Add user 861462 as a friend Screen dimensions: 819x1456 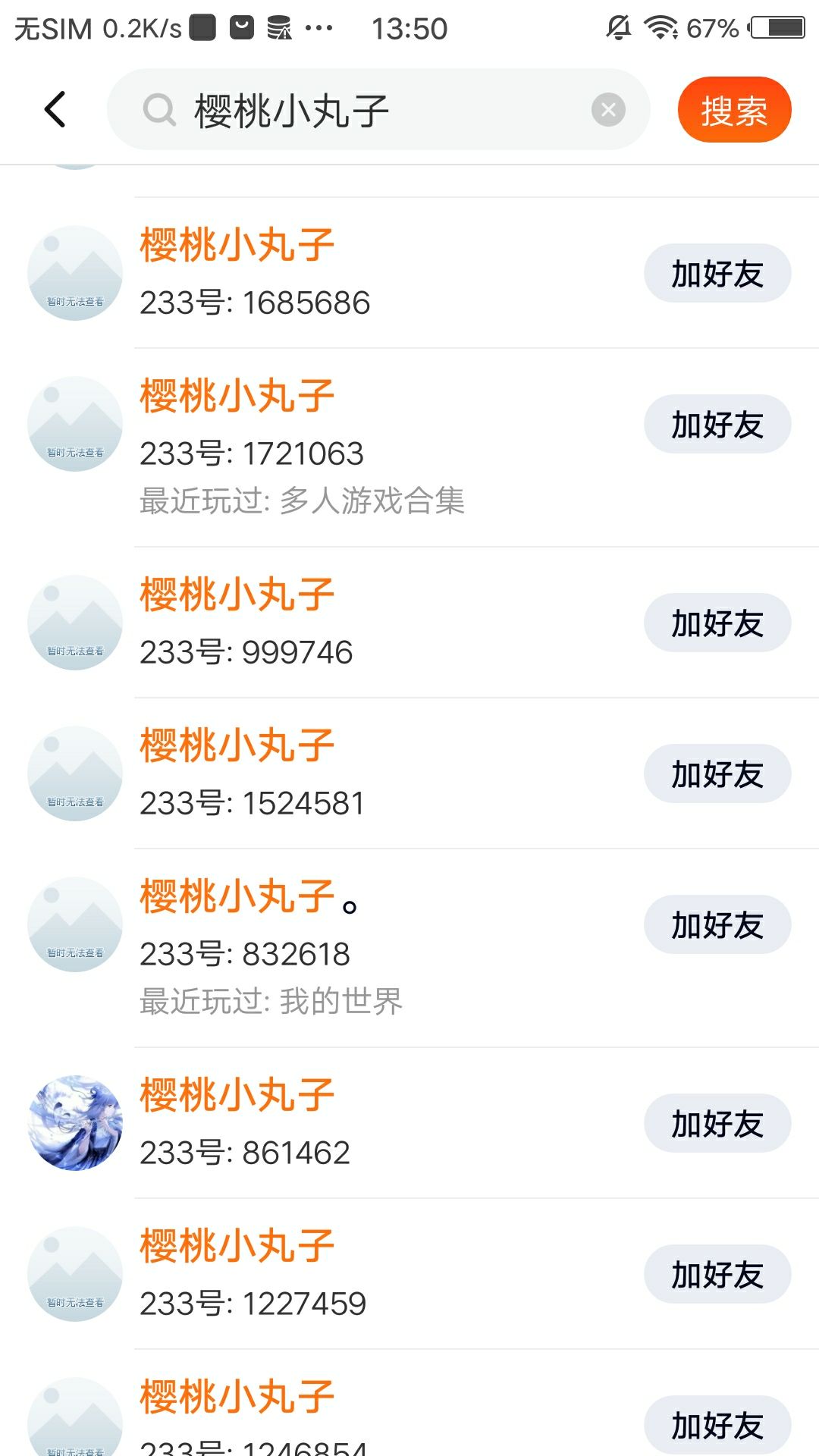coord(717,1123)
